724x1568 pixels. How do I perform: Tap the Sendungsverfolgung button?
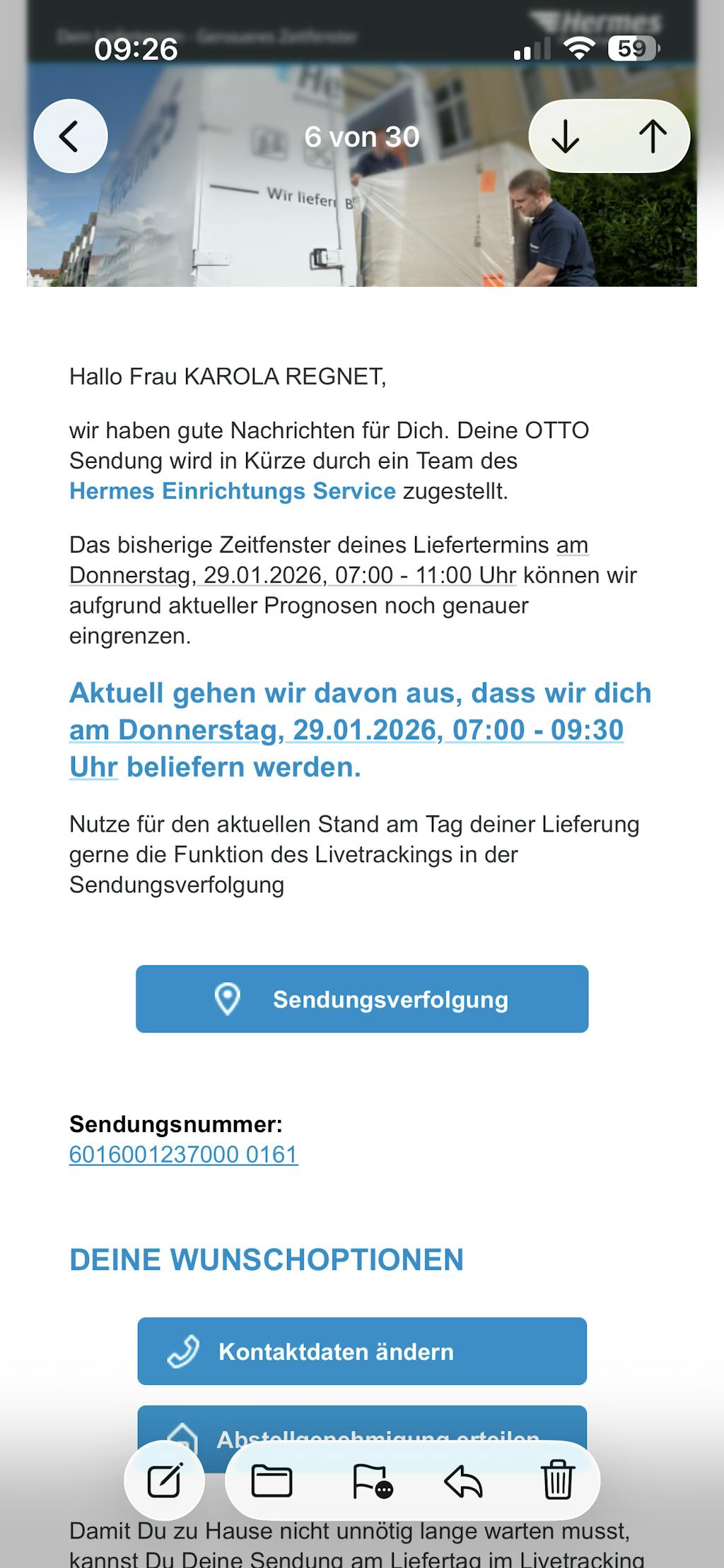[x=362, y=999]
